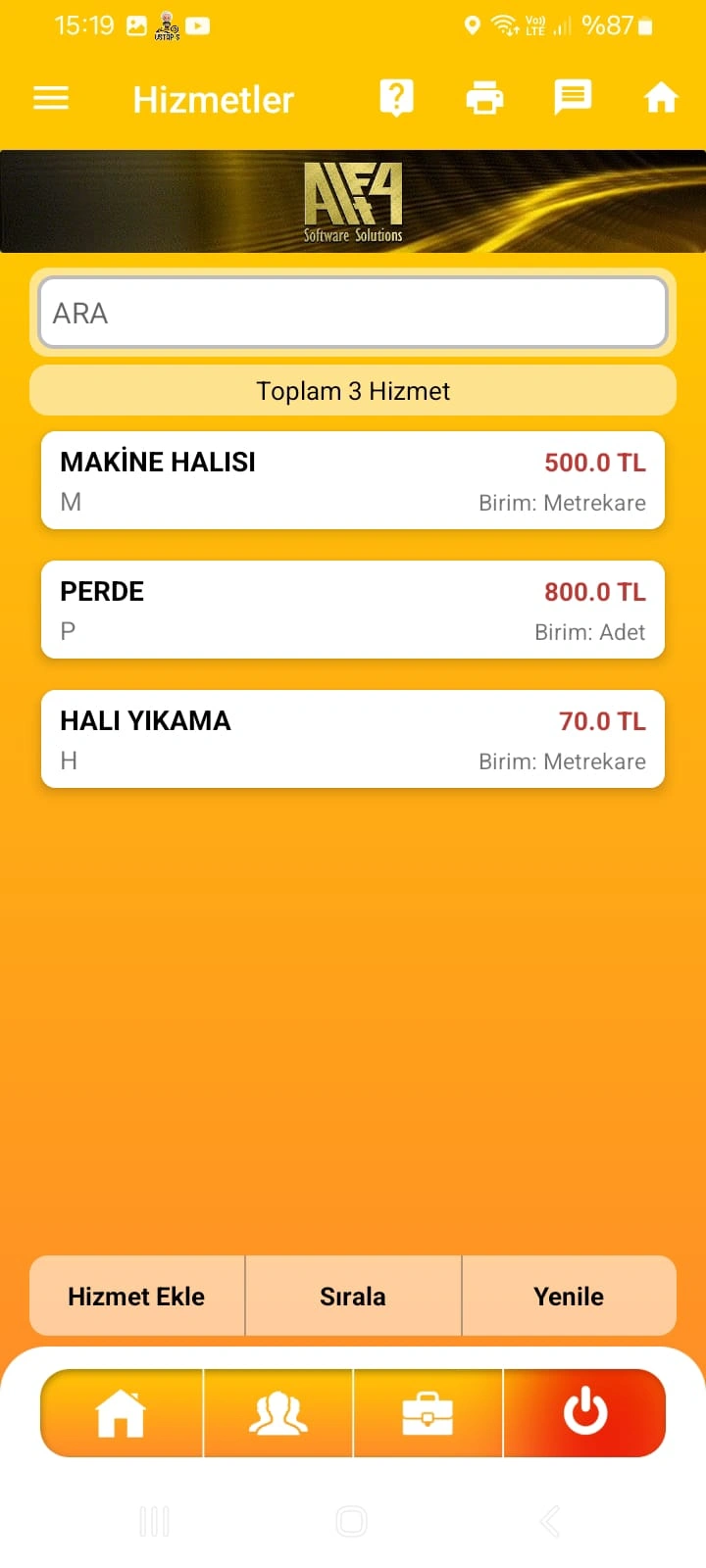Screen dimensions: 706x1568
Task: Select the MAKİNE HALISI service card
Action: pyautogui.click(x=353, y=479)
